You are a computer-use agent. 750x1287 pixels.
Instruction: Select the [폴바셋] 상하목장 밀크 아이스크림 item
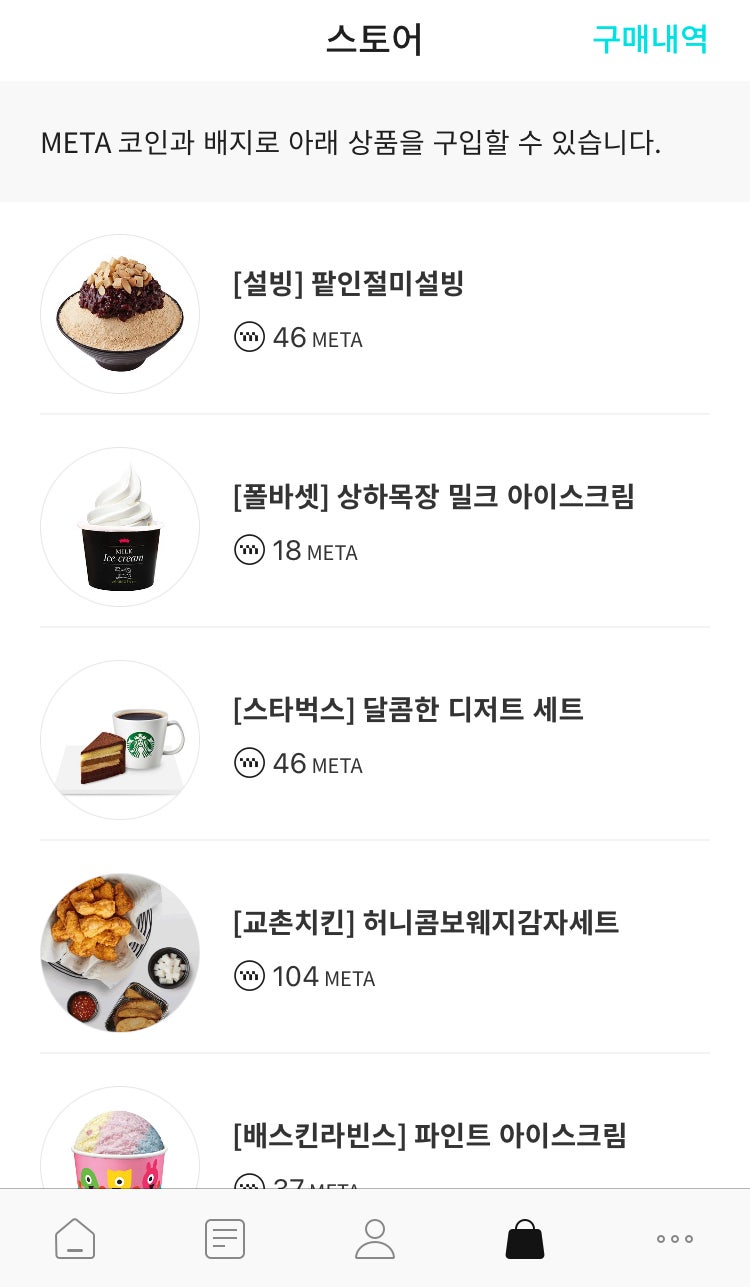[434, 497]
